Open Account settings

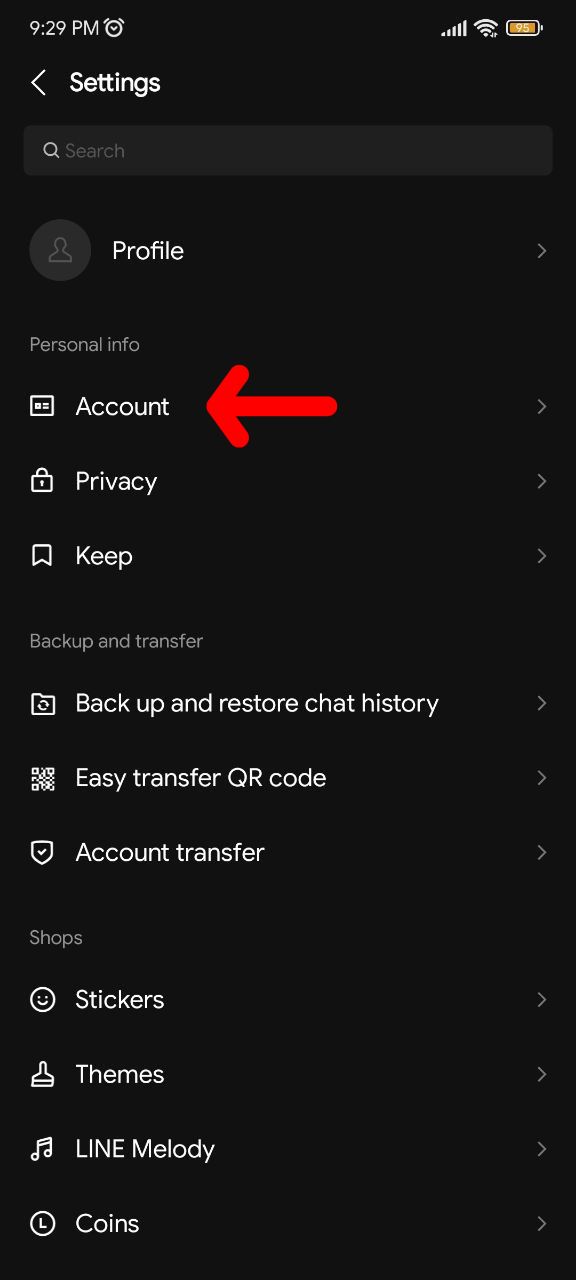(288, 407)
